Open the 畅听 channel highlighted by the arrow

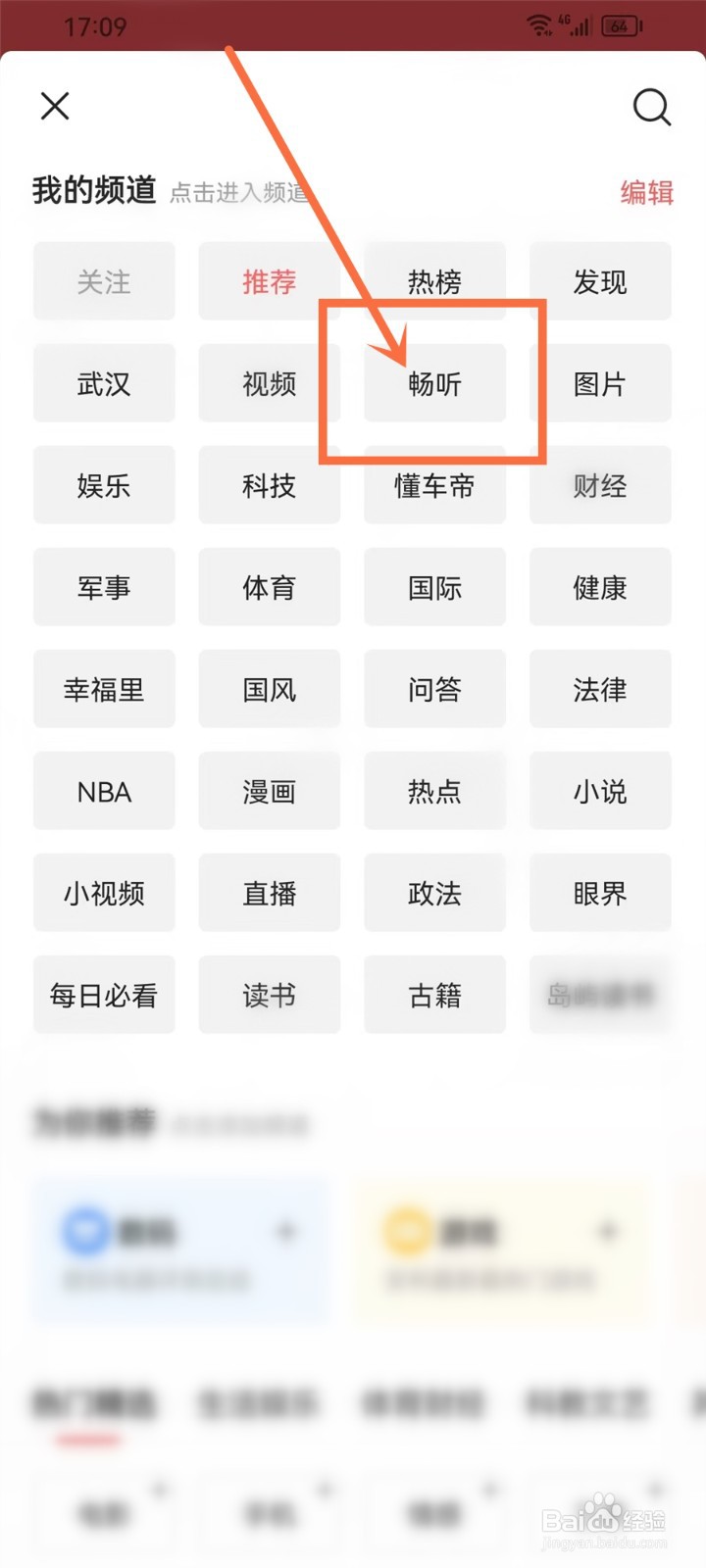click(434, 383)
